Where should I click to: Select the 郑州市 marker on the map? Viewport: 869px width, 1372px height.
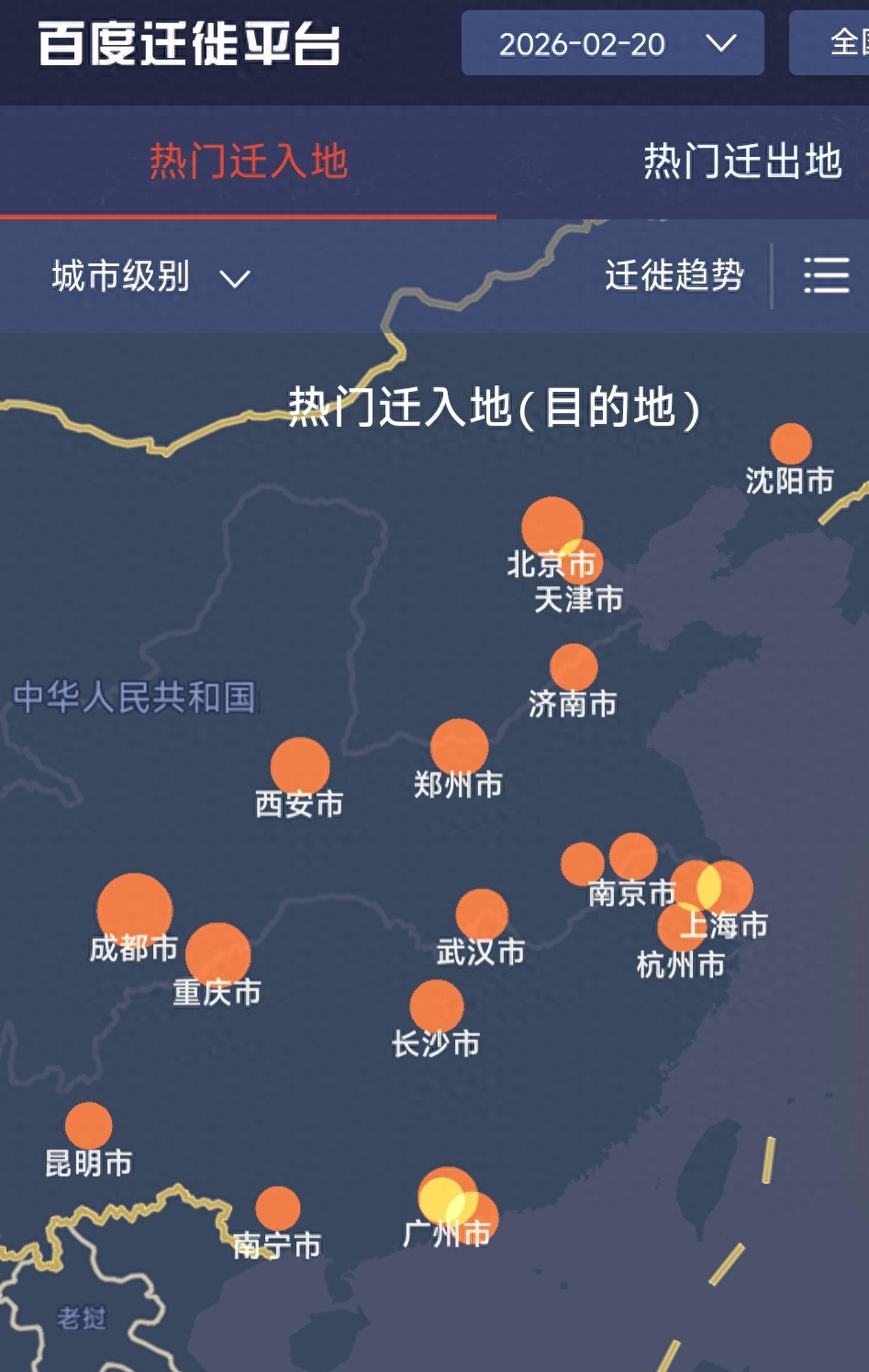pos(459,746)
